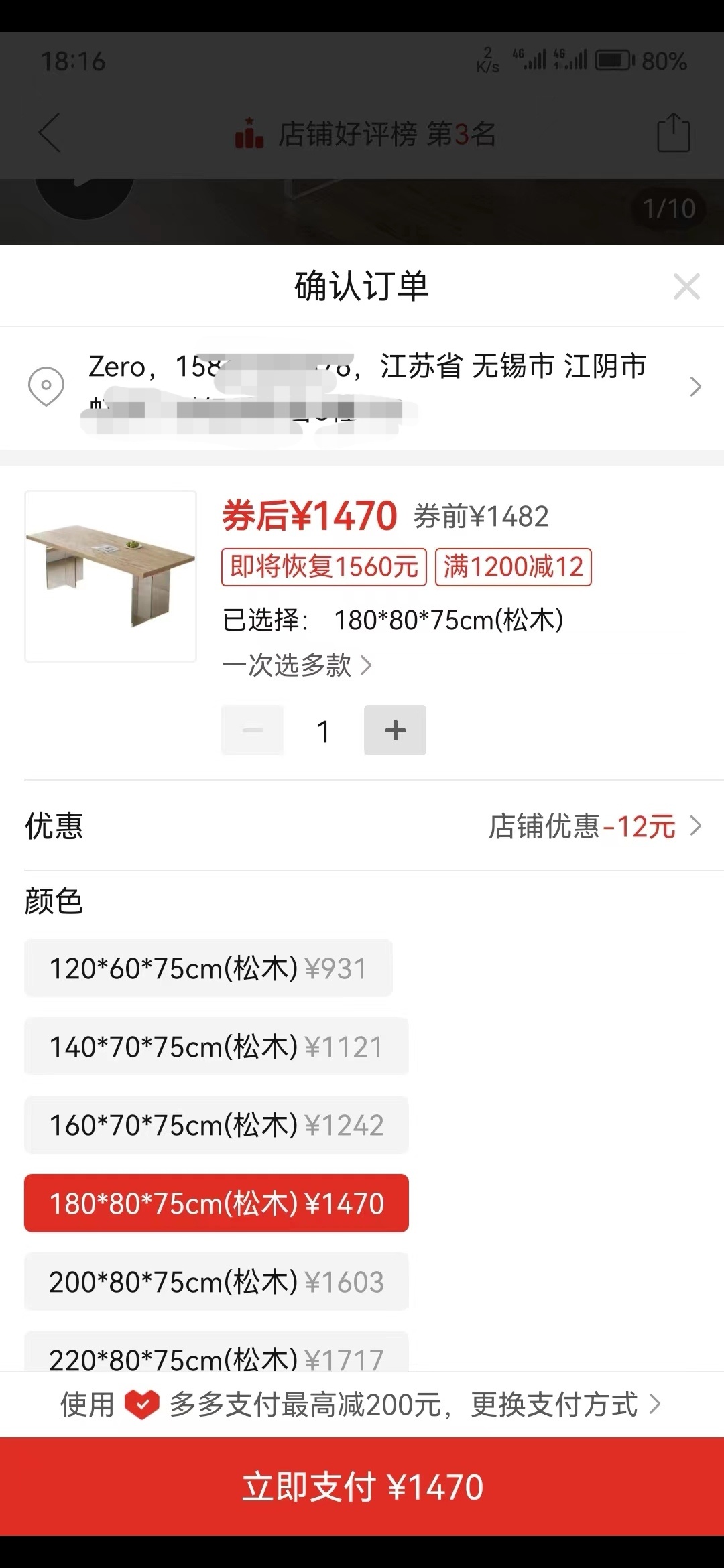Screen dimensions: 724x1568
Task: Switch to the 200*80*75cm(松木) ¥1603 size
Action: point(216,1282)
